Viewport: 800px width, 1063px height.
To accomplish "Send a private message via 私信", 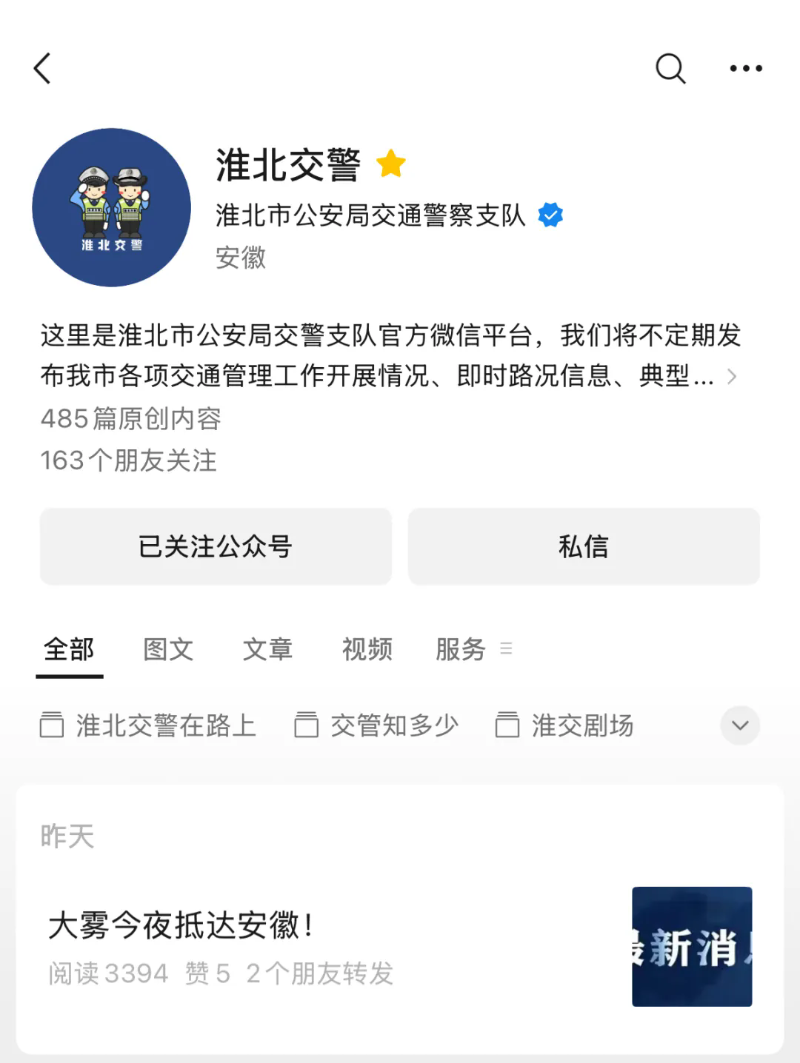I will [583, 547].
